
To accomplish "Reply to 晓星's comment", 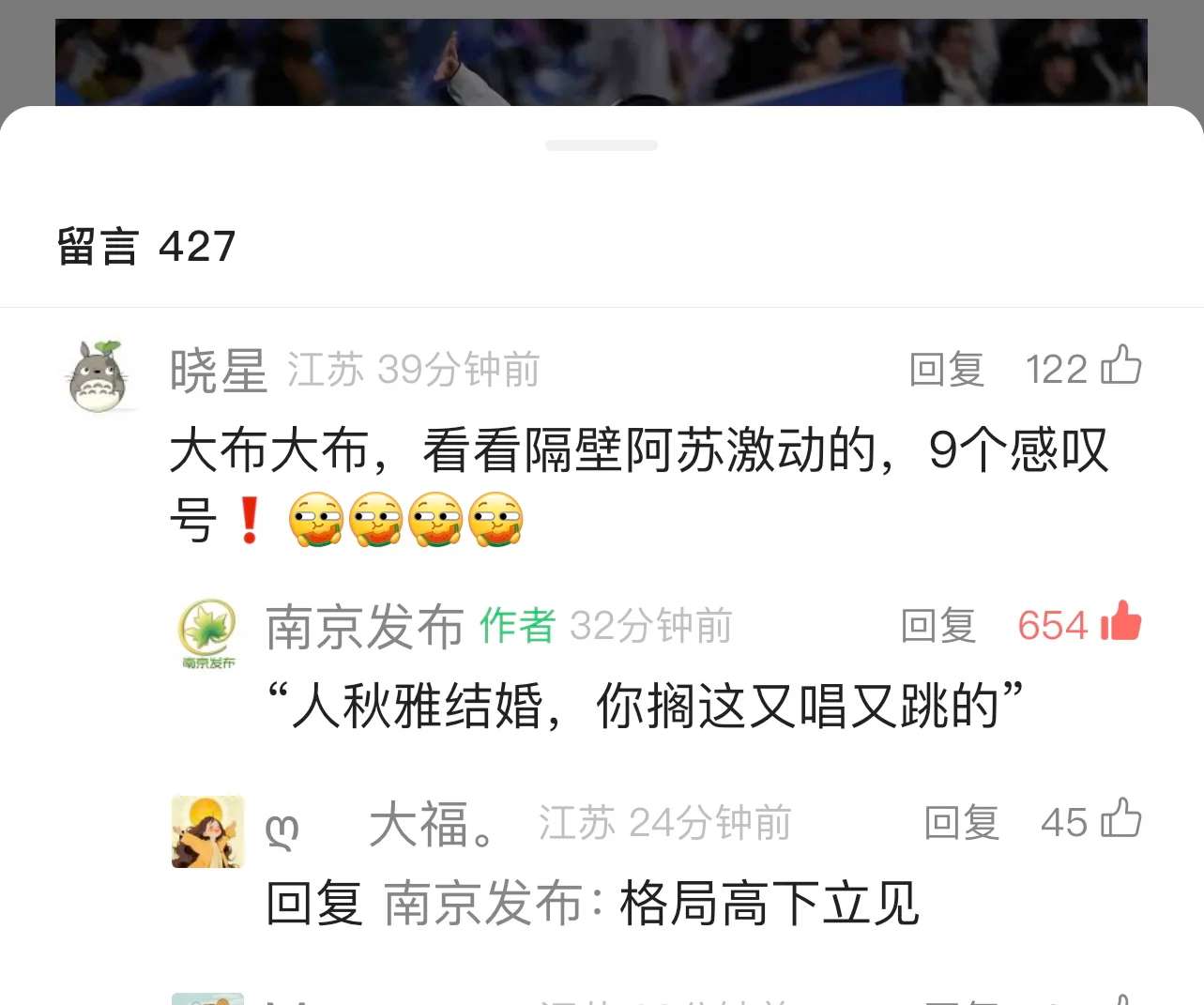I will tap(946, 369).
